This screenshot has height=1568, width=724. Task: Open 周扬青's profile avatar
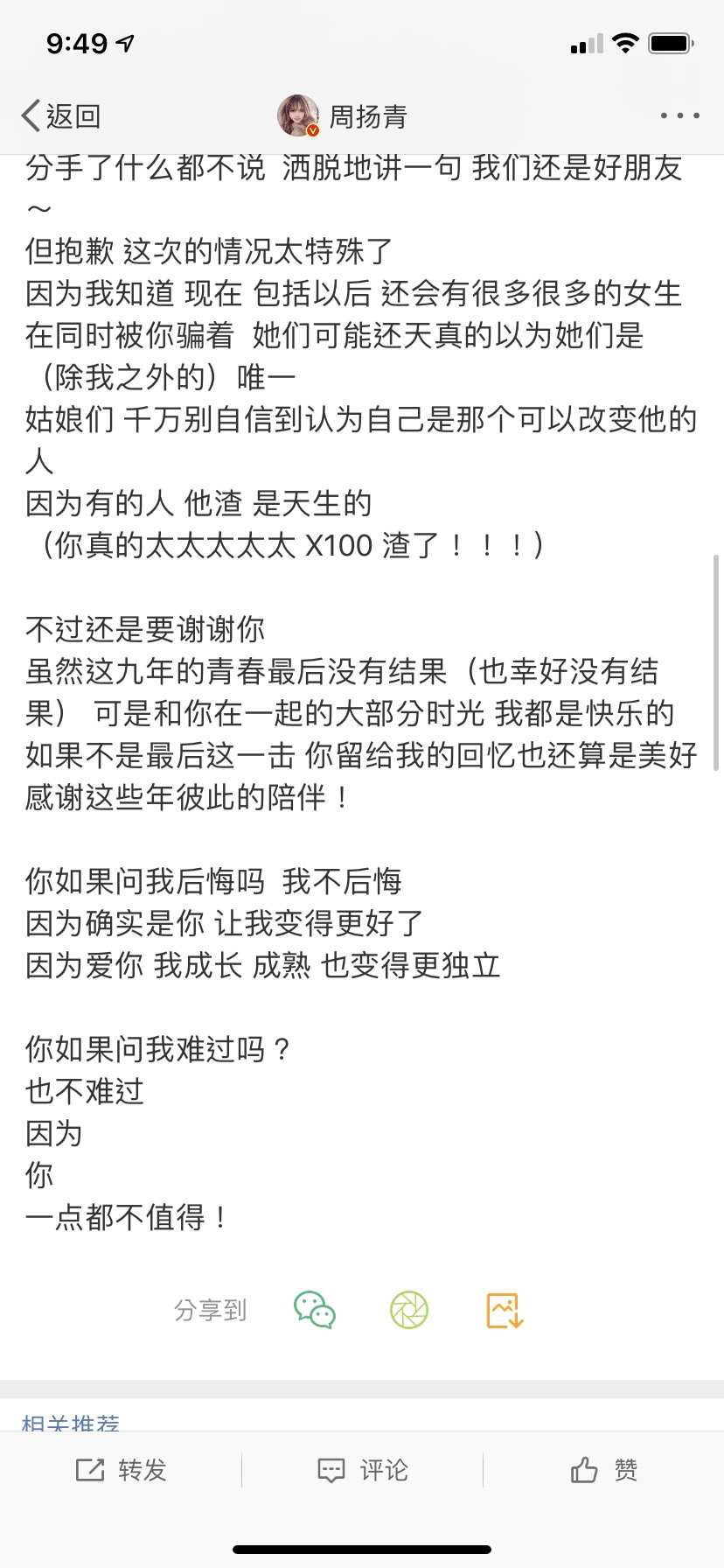click(x=298, y=115)
